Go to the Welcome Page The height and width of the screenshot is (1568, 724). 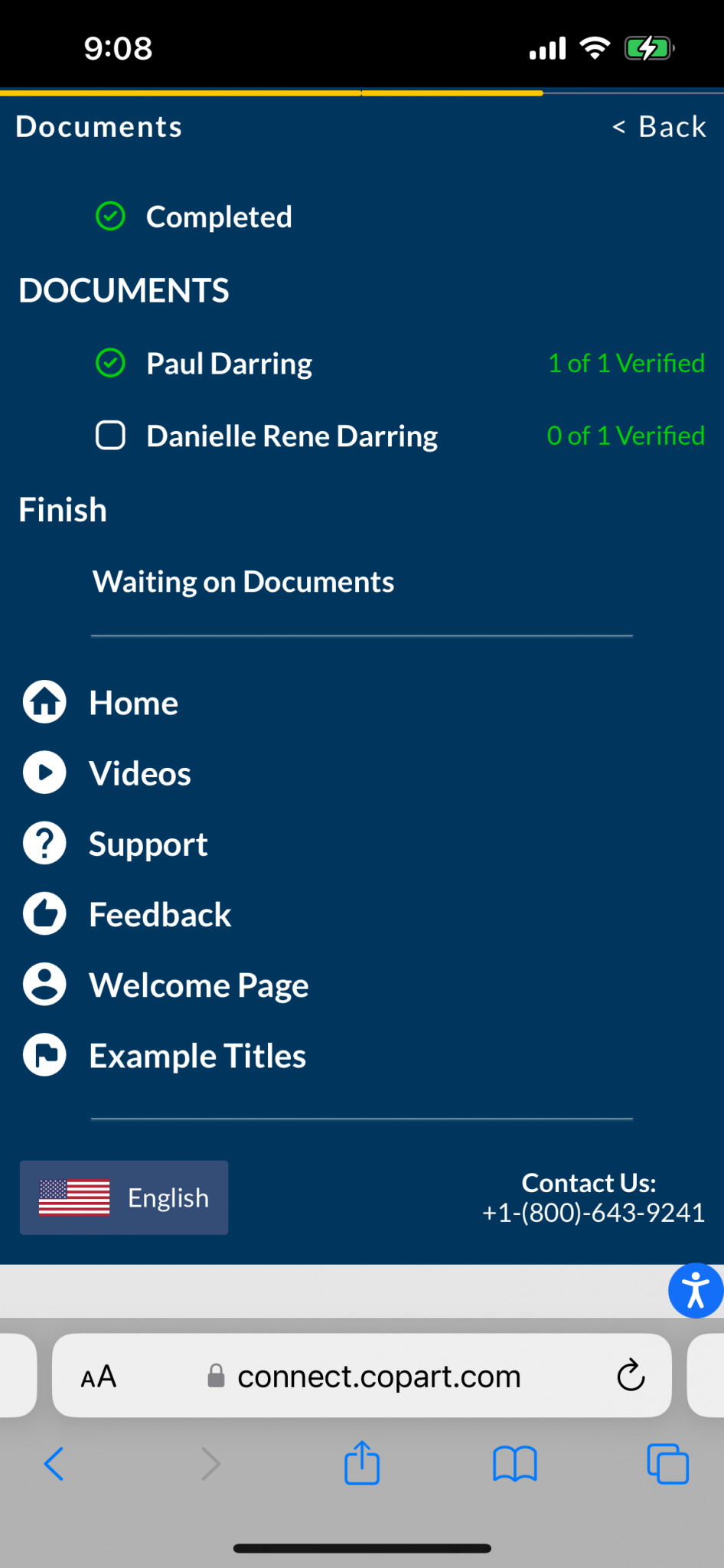coord(165,985)
